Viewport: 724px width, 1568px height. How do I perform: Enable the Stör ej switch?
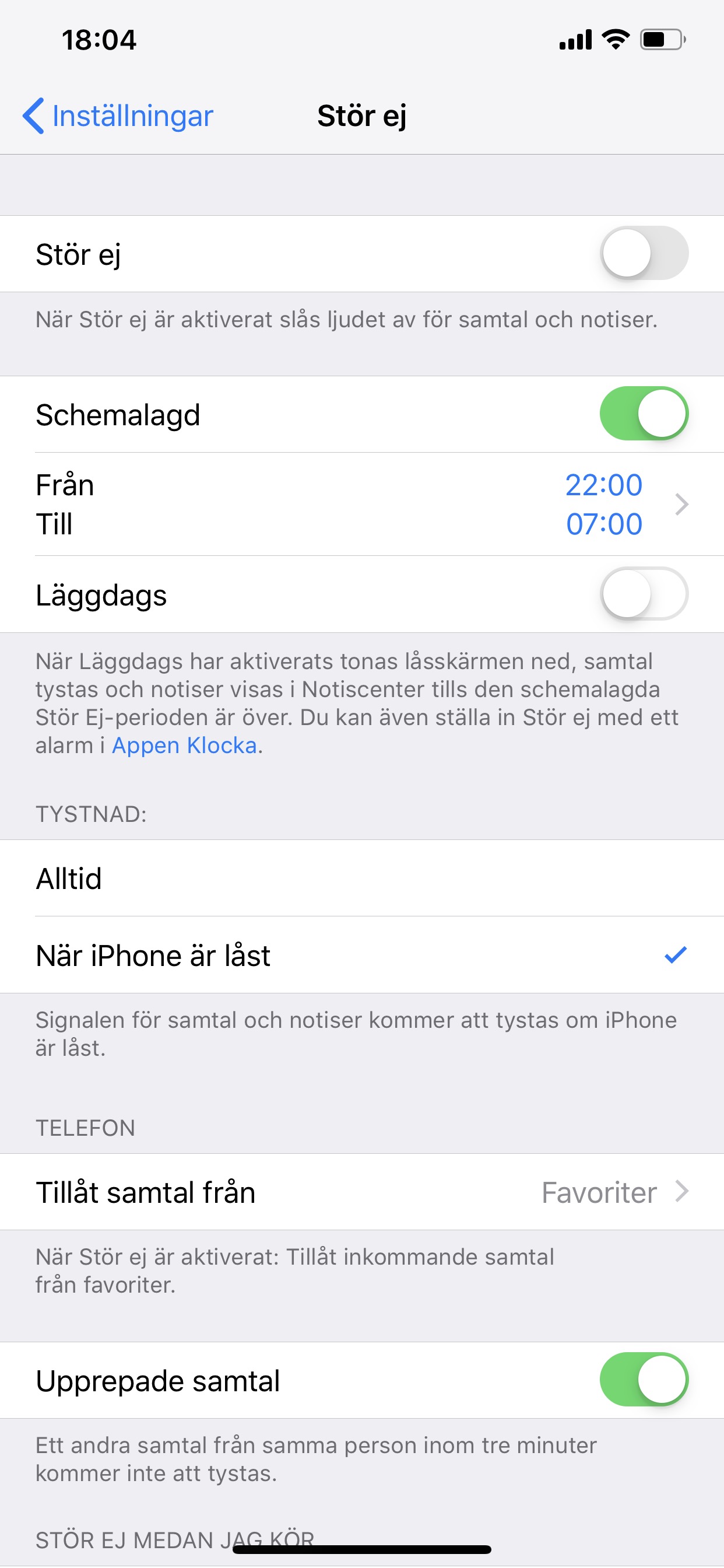coord(644,253)
